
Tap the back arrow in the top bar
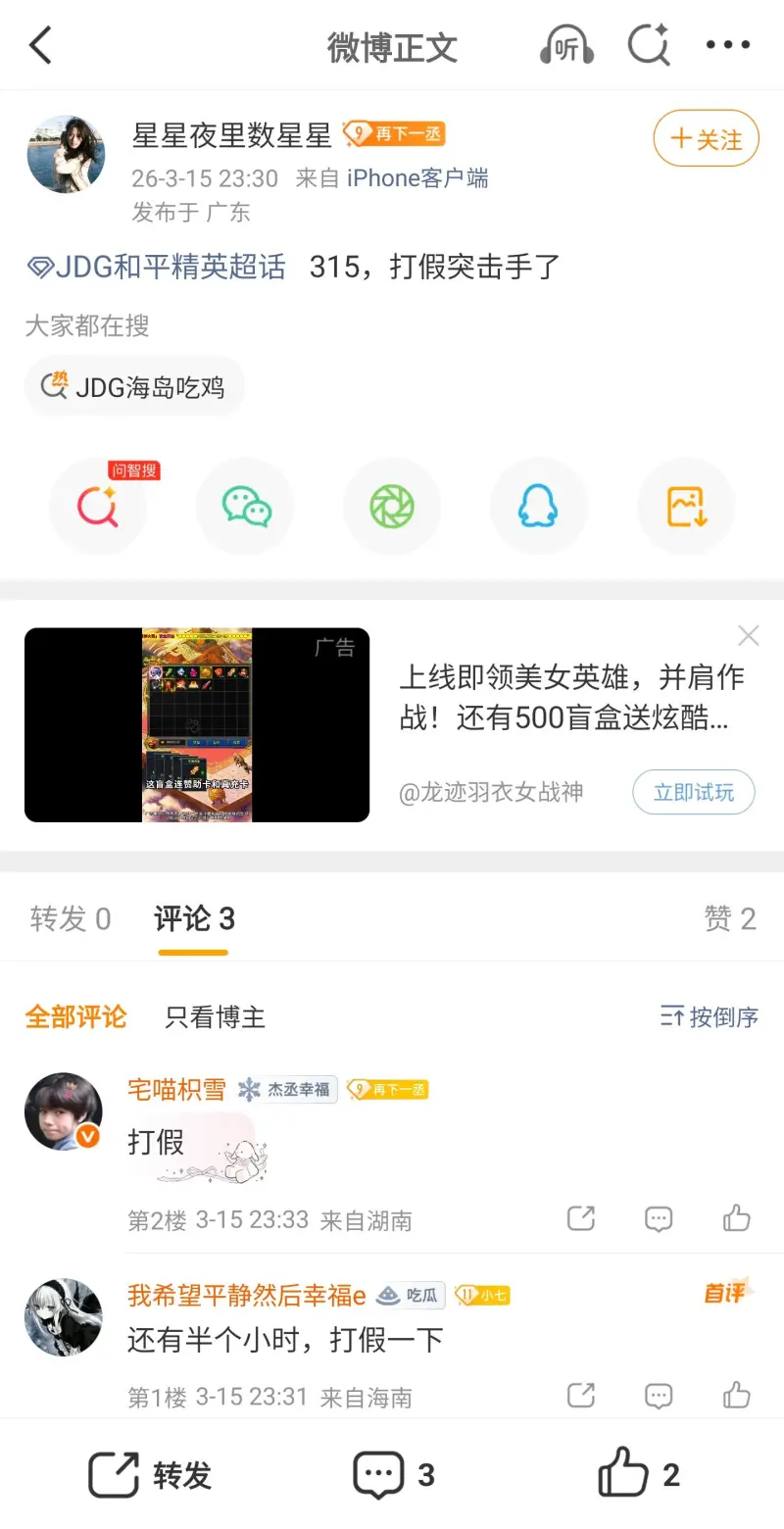pos(39,45)
